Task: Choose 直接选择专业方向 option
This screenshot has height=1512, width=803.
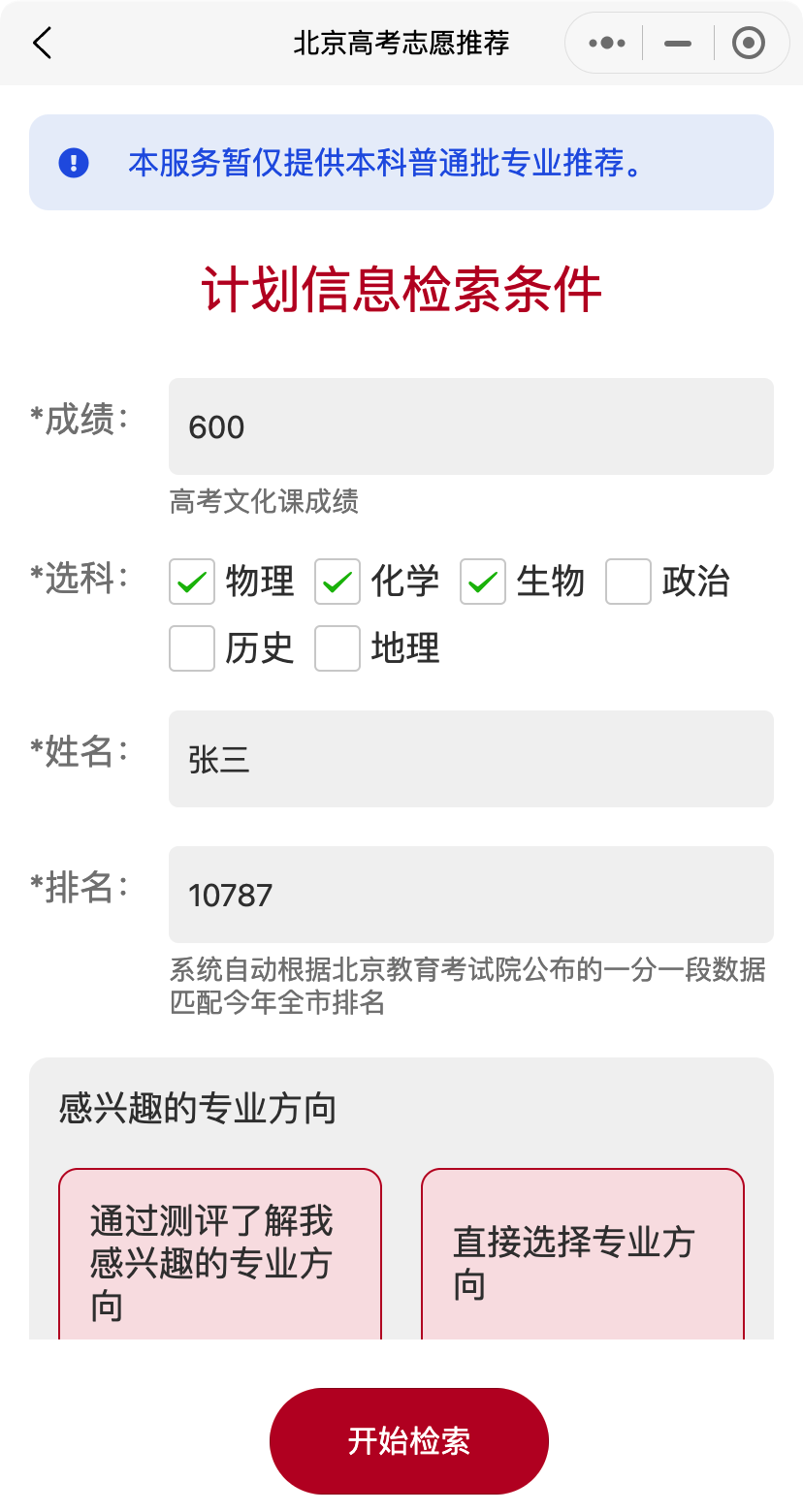Action: (x=583, y=1255)
